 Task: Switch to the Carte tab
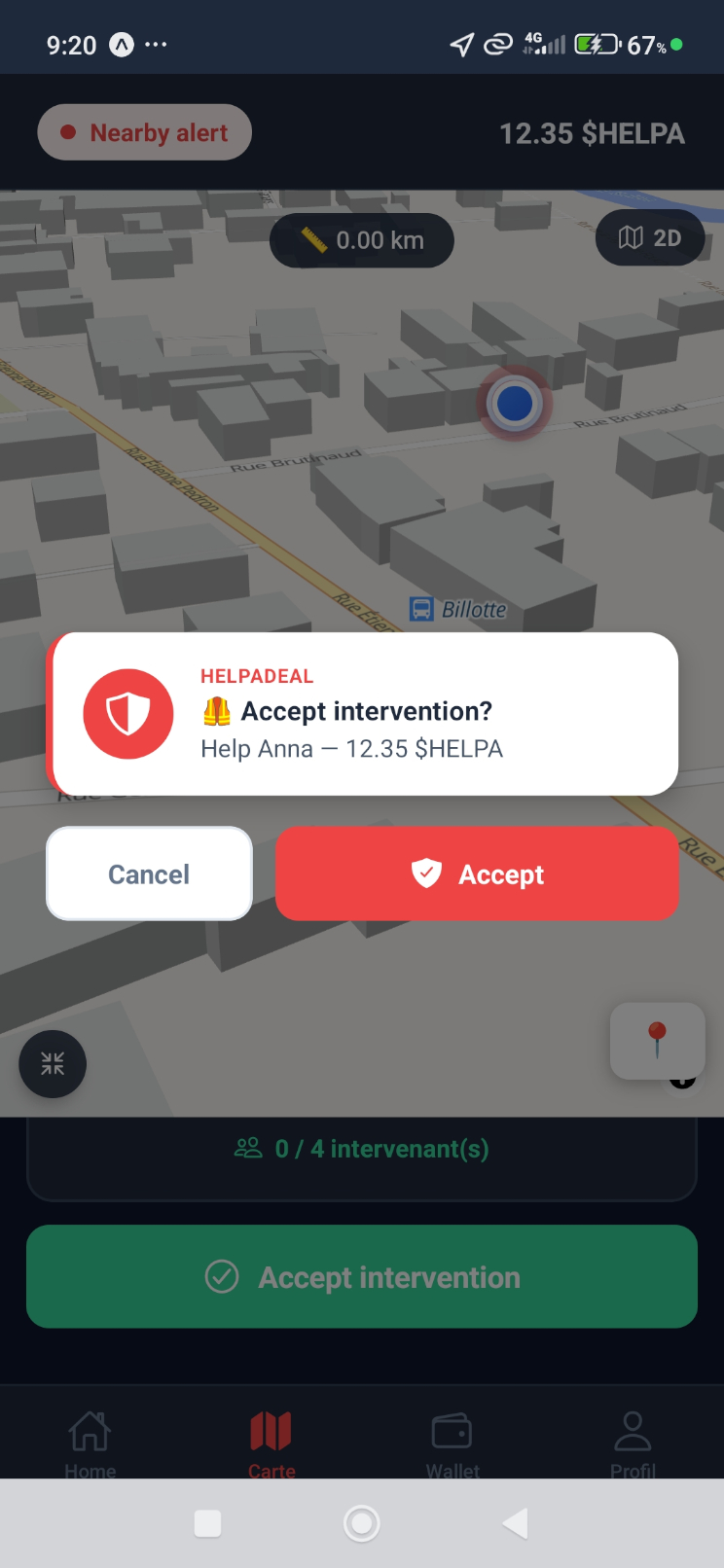click(x=271, y=1444)
